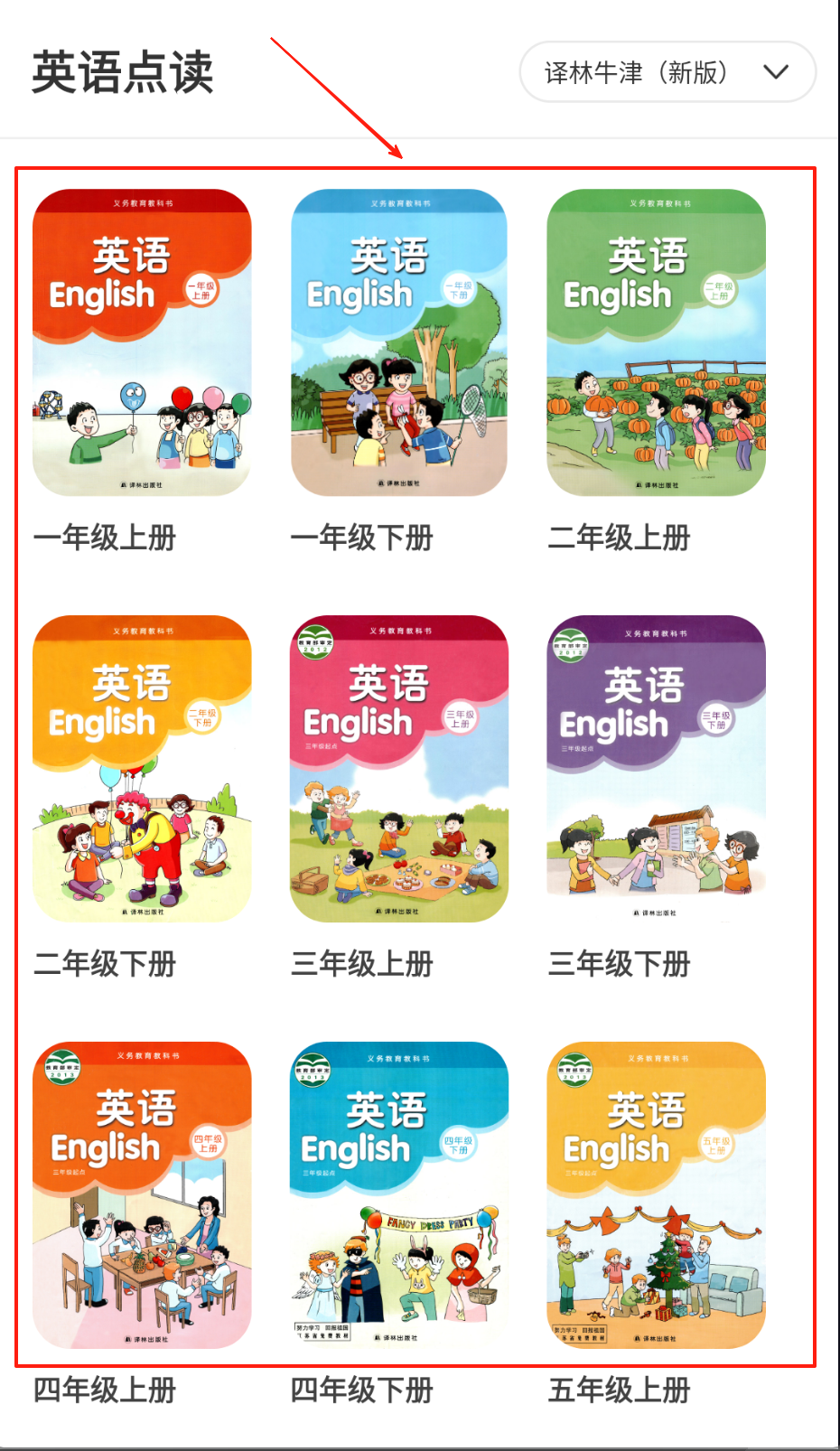Select the 二年级上册 book cover
Image resolution: width=840 pixels, height=1451 pixels.
(656, 342)
